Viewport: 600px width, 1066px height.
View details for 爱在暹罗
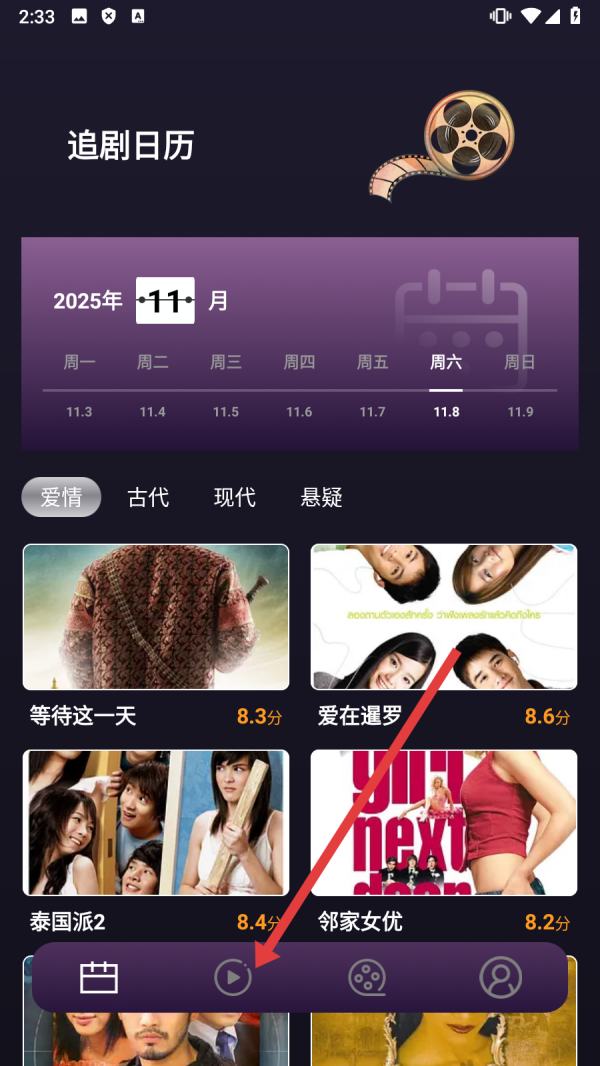pyautogui.click(x=444, y=617)
